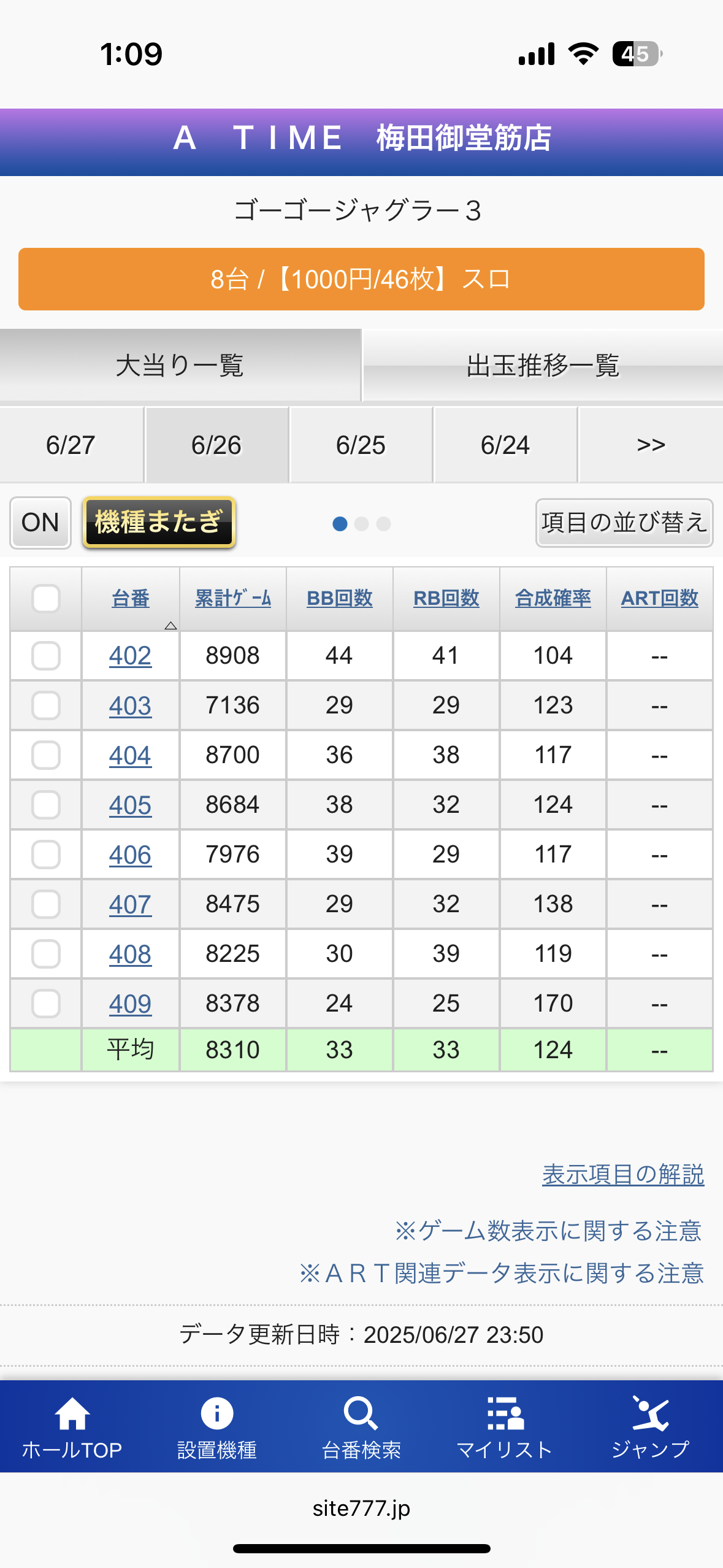This screenshot has height=1568, width=723.
Task: Open 項目の並び替え to reorder columns
Action: tap(624, 523)
